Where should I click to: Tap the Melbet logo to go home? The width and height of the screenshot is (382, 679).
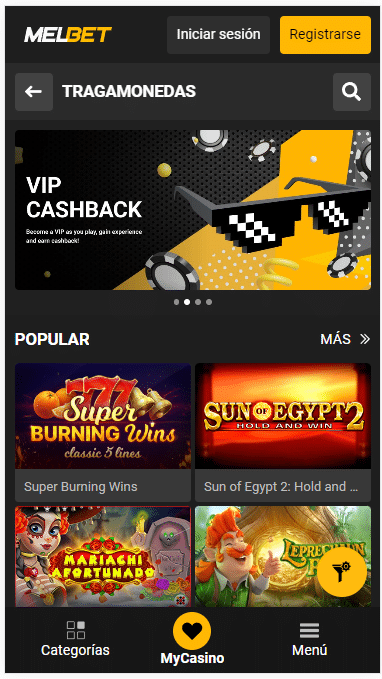[x=68, y=35]
